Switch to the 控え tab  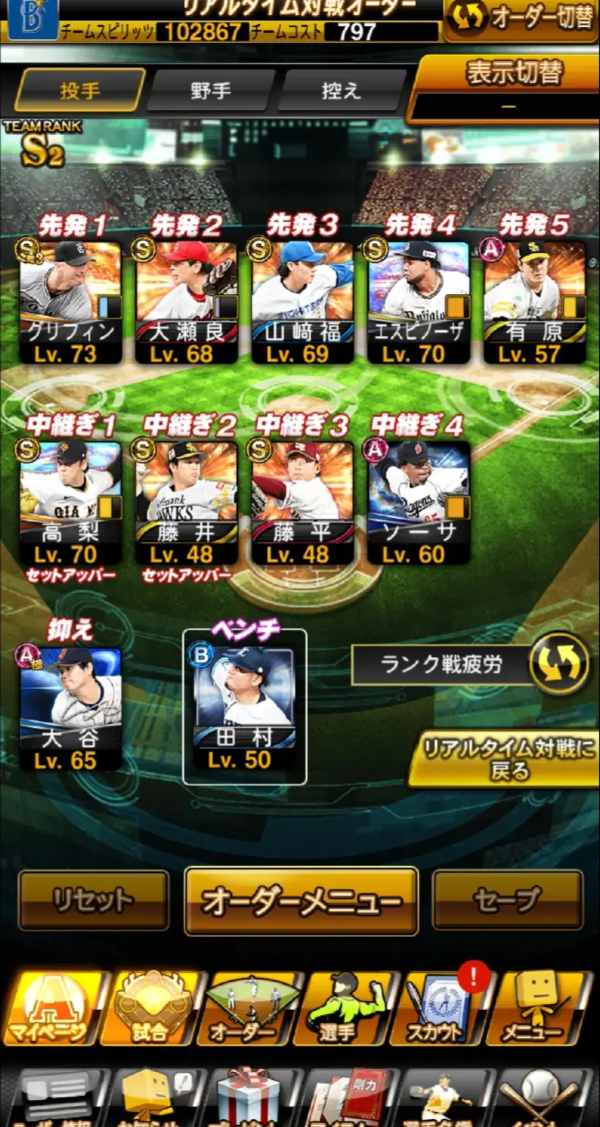point(341,91)
